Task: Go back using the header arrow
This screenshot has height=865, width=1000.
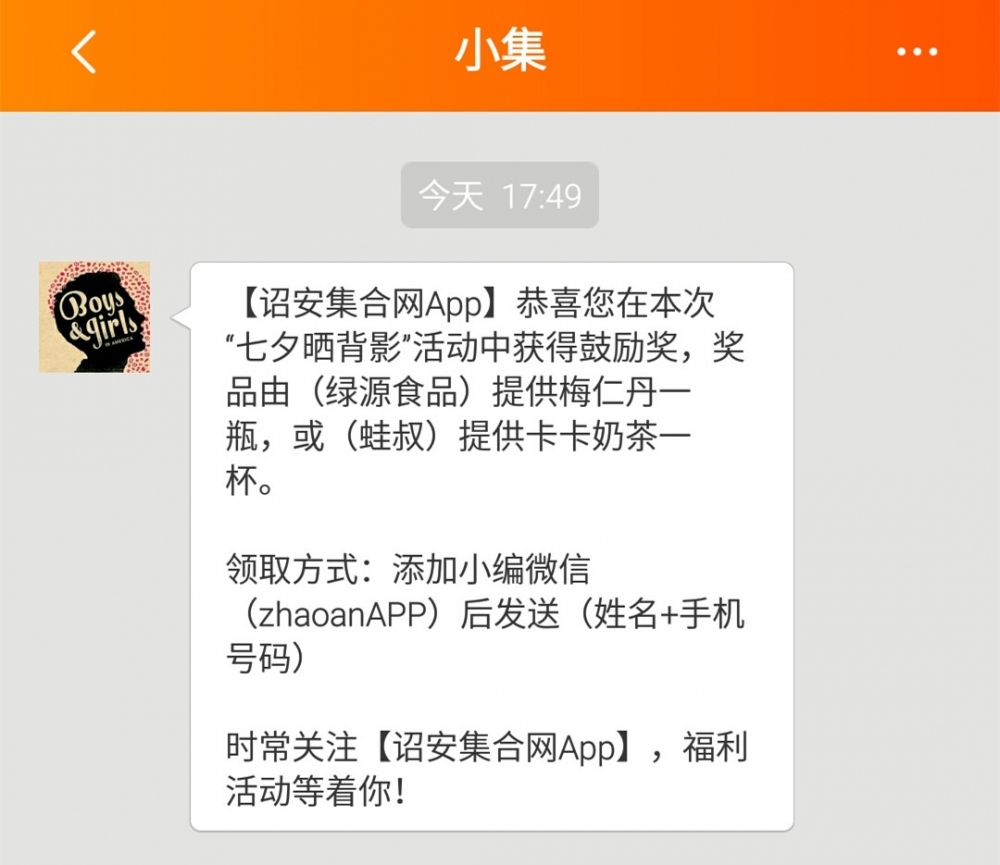Action: coord(84,52)
